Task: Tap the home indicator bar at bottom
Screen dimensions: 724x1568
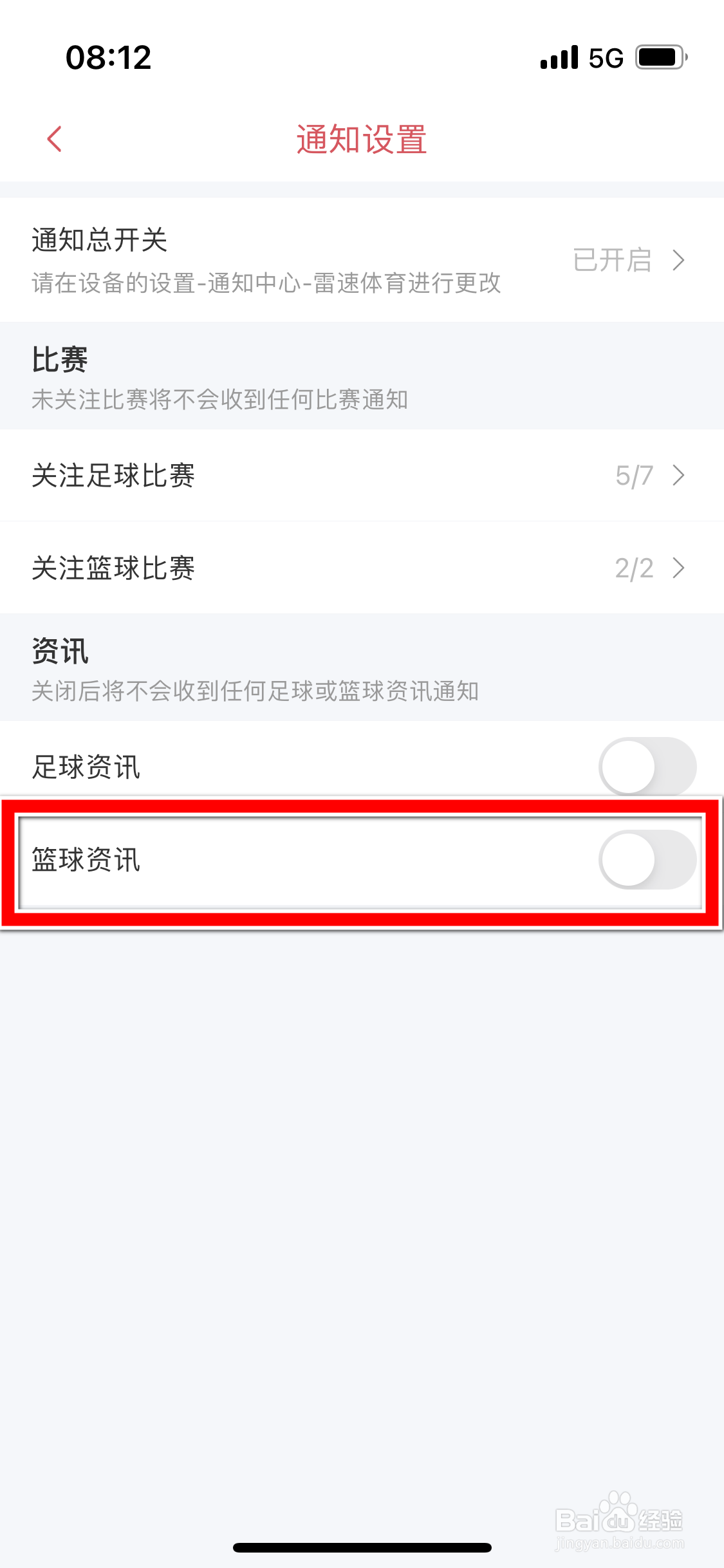Action: pos(362,1548)
